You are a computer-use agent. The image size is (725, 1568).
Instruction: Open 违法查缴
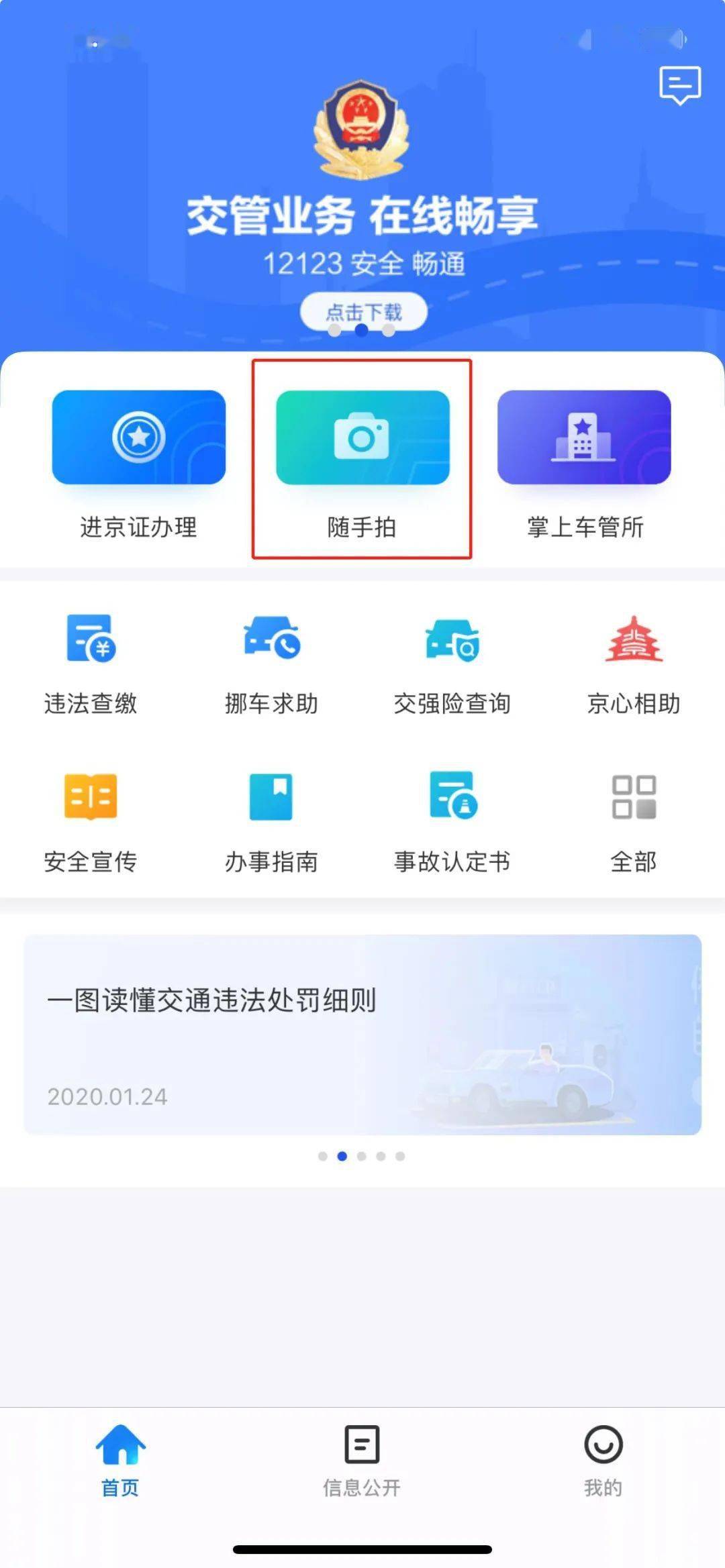91,663
